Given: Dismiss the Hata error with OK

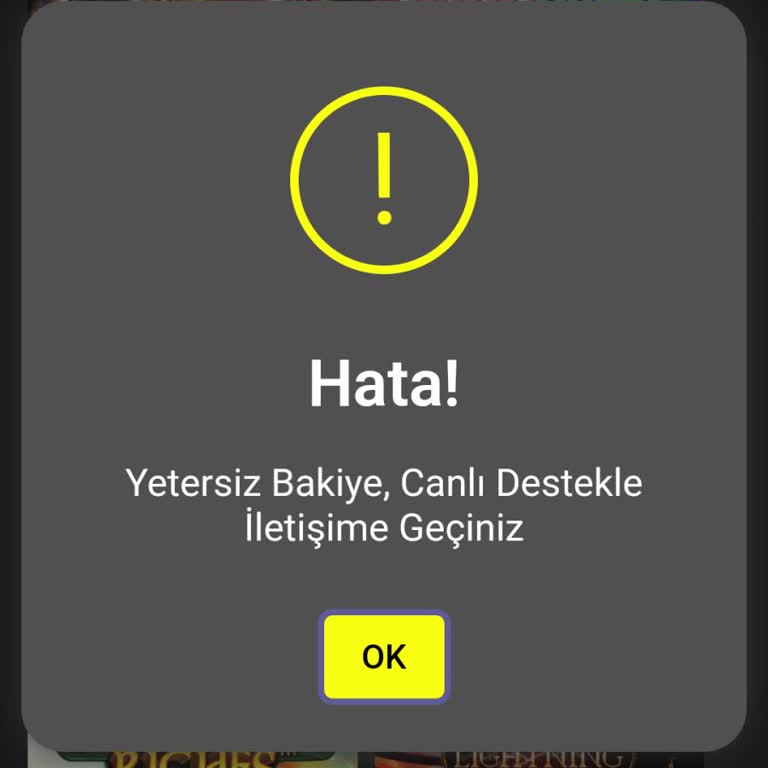Looking at the screenshot, I should [384, 657].
